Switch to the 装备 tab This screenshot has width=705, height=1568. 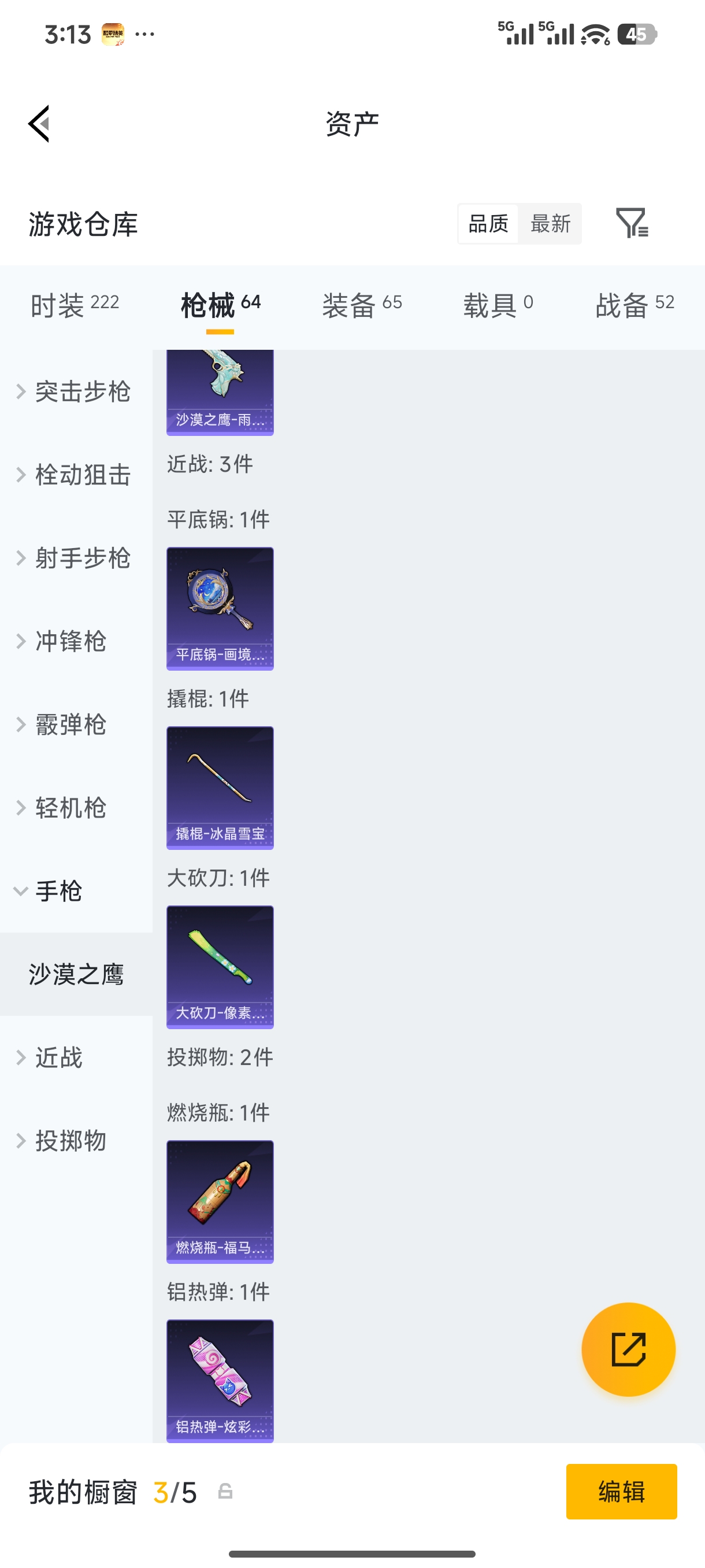[362, 303]
